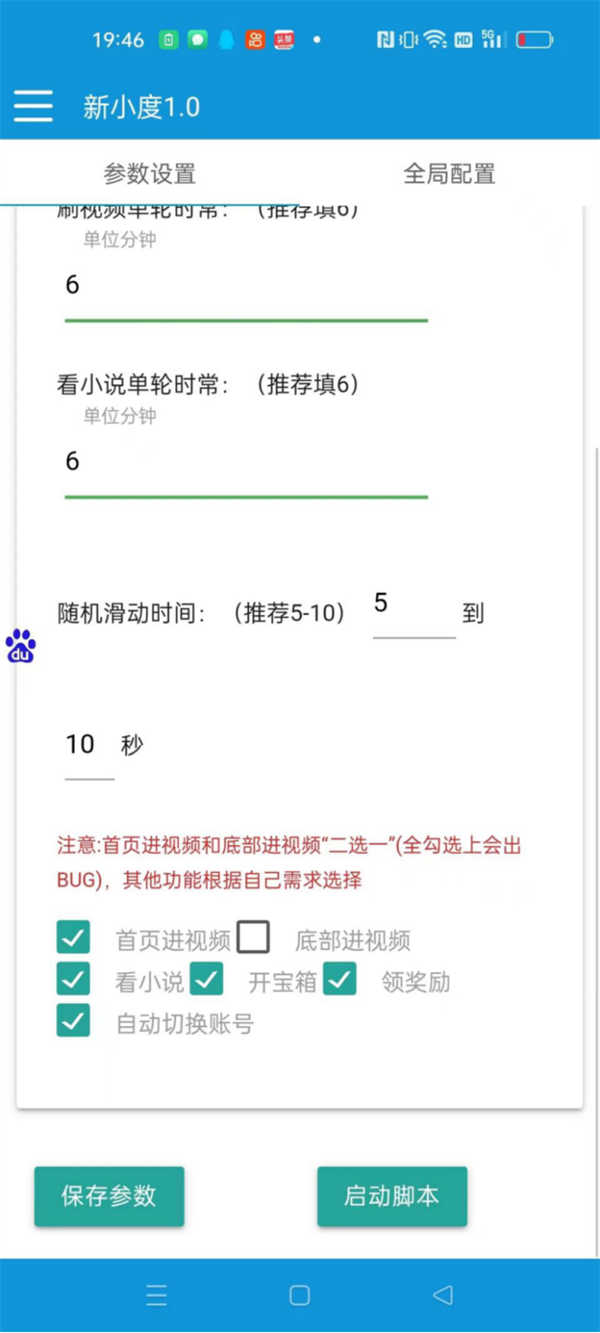Edit the minimum random slide time field

coord(413,604)
